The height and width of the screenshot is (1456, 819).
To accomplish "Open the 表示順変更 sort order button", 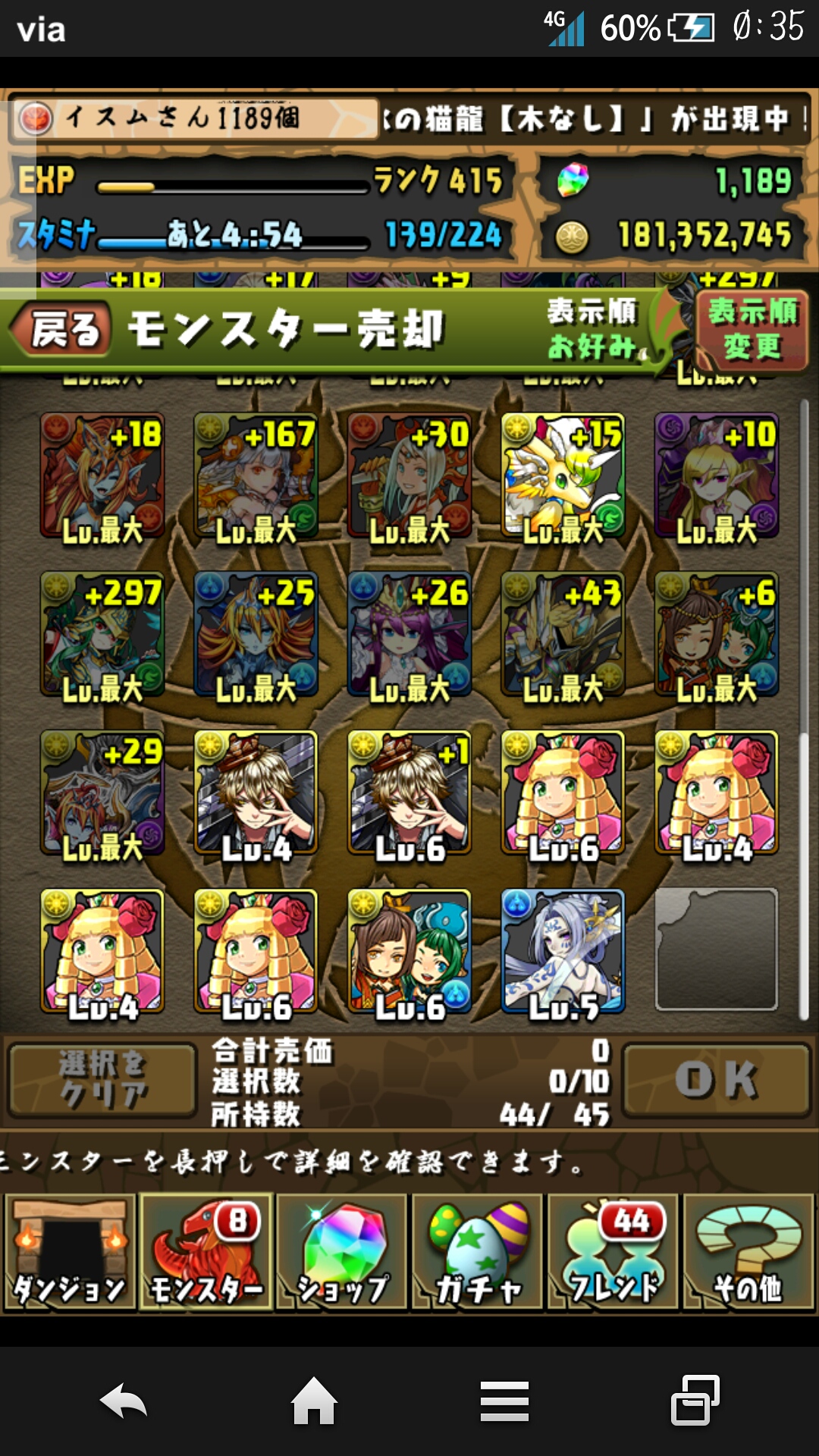I will [x=752, y=331].
